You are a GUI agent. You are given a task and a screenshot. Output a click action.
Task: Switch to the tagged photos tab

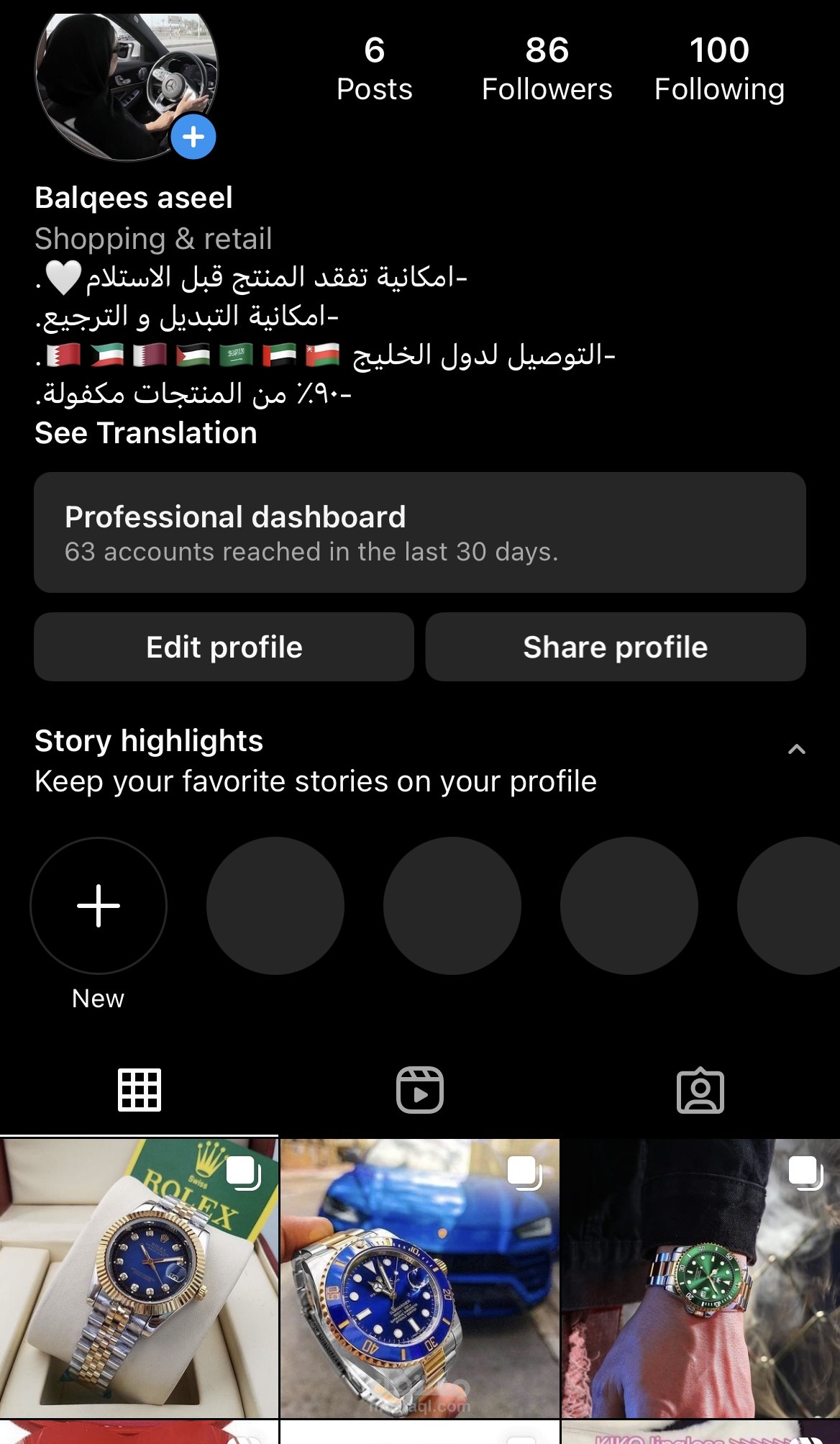pos(700,1090)
